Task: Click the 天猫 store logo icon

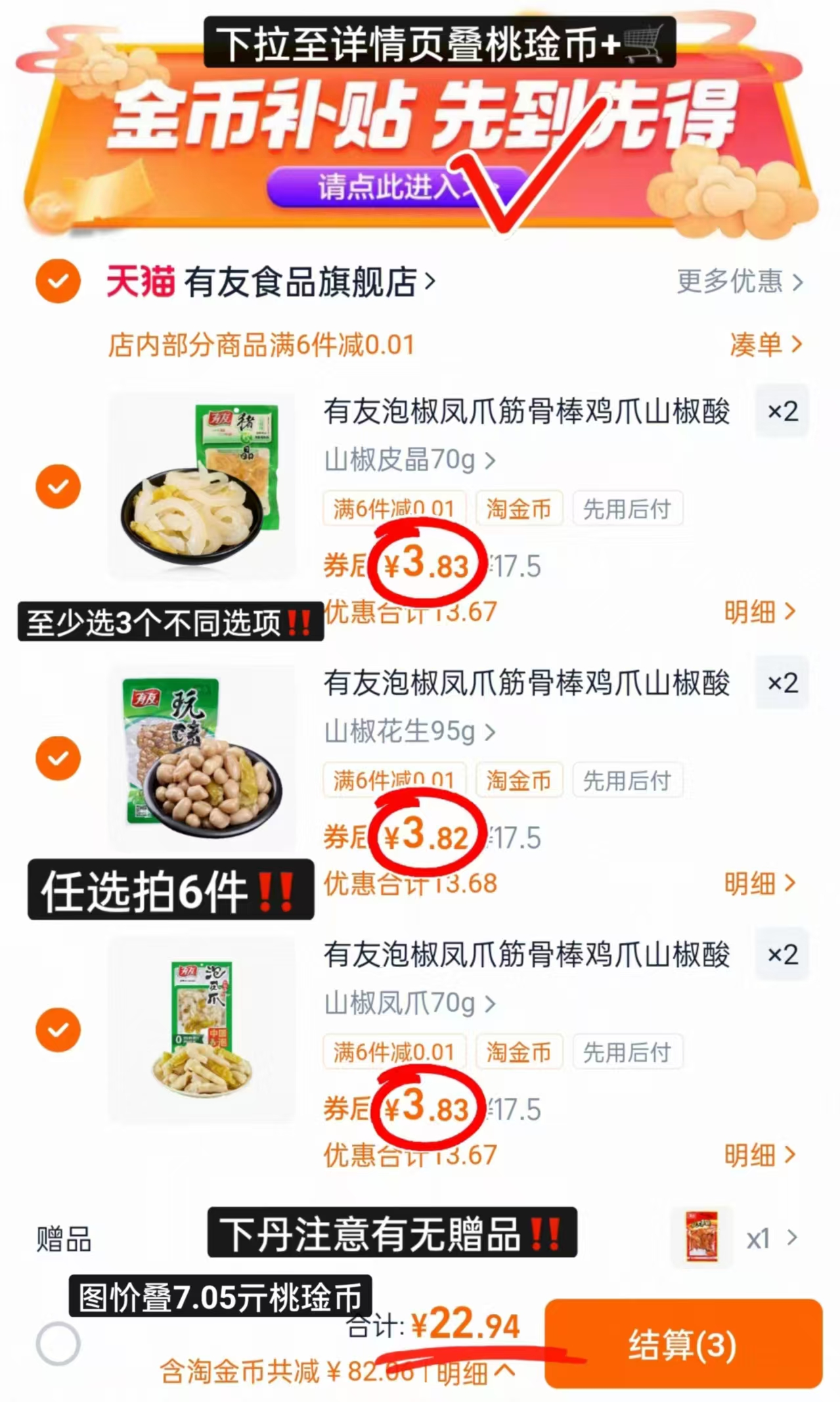Action: coord(140,281)
